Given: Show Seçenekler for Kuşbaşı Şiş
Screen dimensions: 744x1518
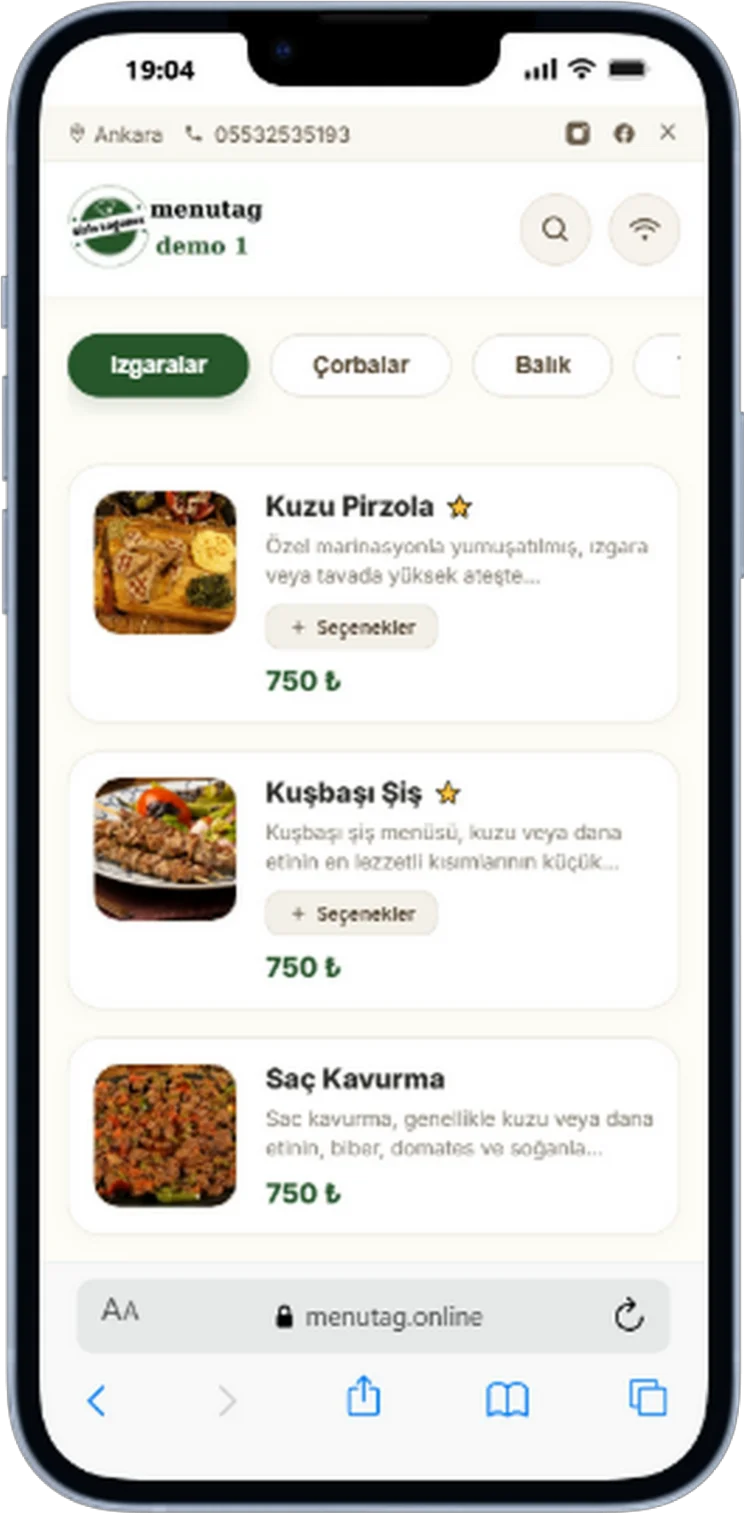Looking at the screenshot, I should [351, 914].
